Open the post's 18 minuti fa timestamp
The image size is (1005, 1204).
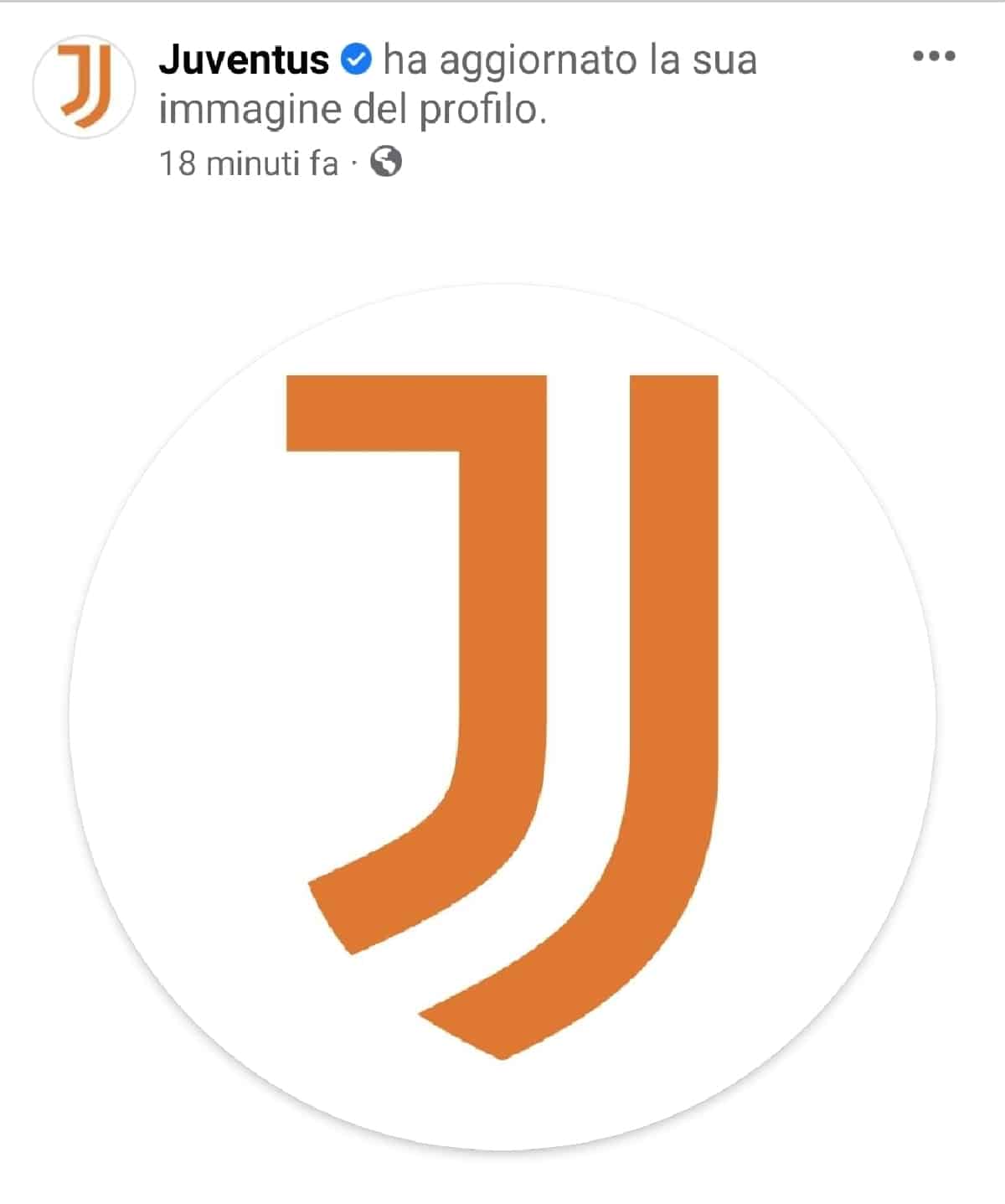[248, 163]
